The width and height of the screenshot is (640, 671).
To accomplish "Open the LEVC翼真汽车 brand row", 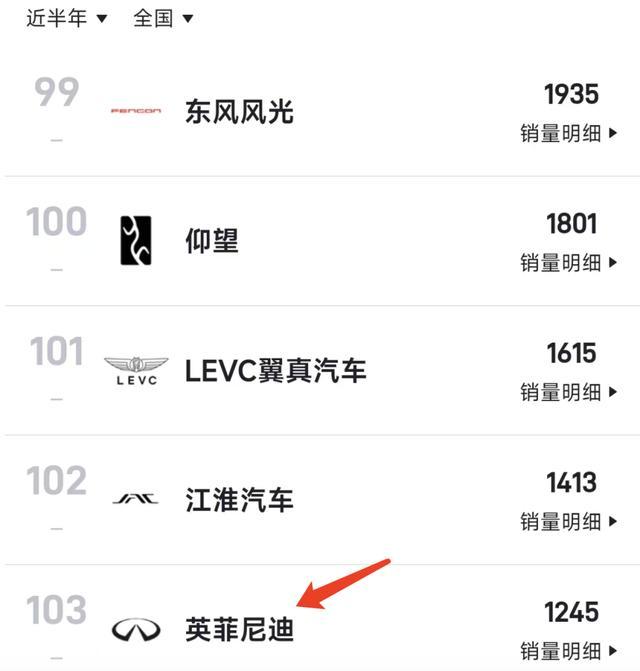I will tap(275, 370).
